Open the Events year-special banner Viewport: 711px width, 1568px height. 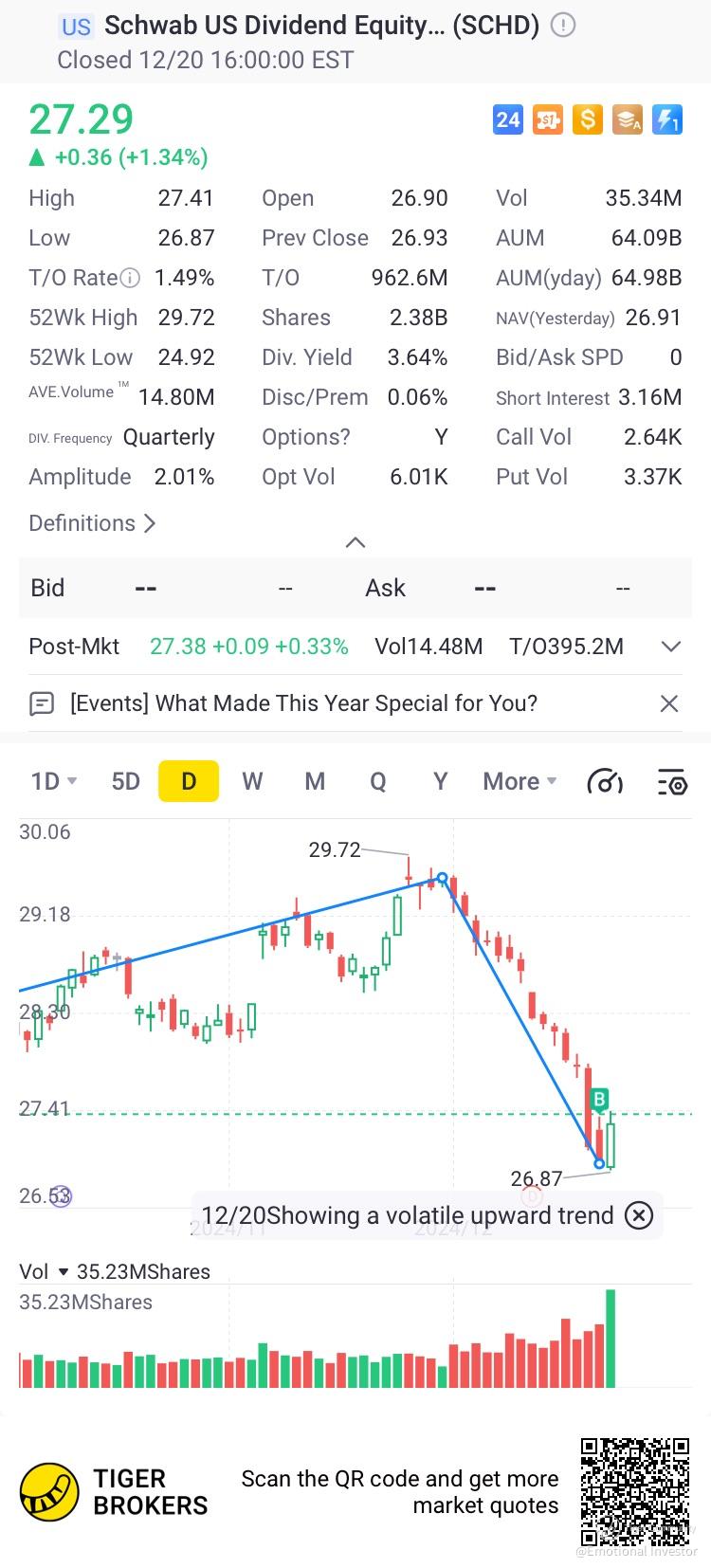tap(303, 703)
